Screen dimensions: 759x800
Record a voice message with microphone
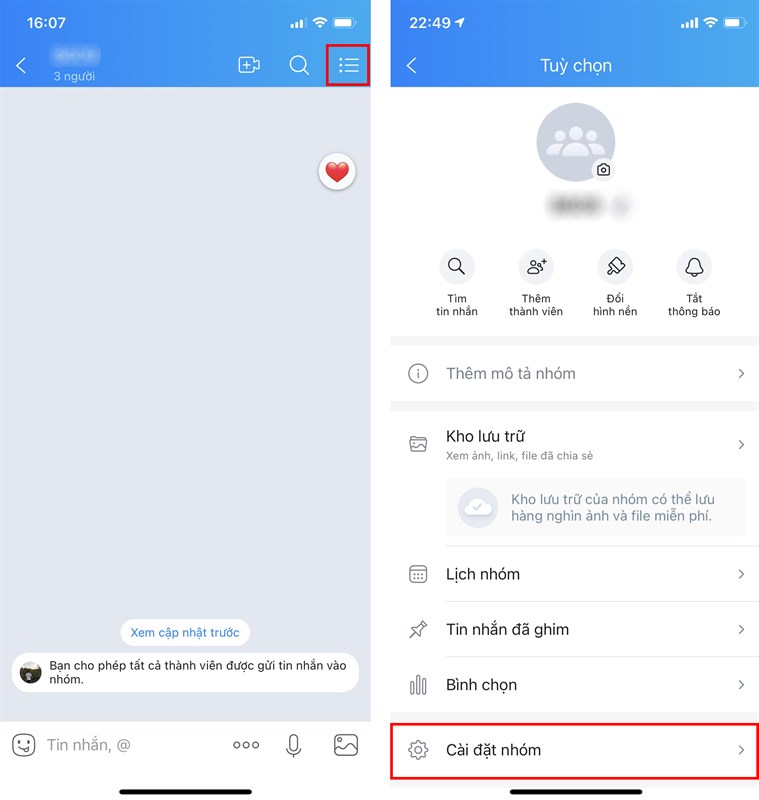tap(294, 745)
